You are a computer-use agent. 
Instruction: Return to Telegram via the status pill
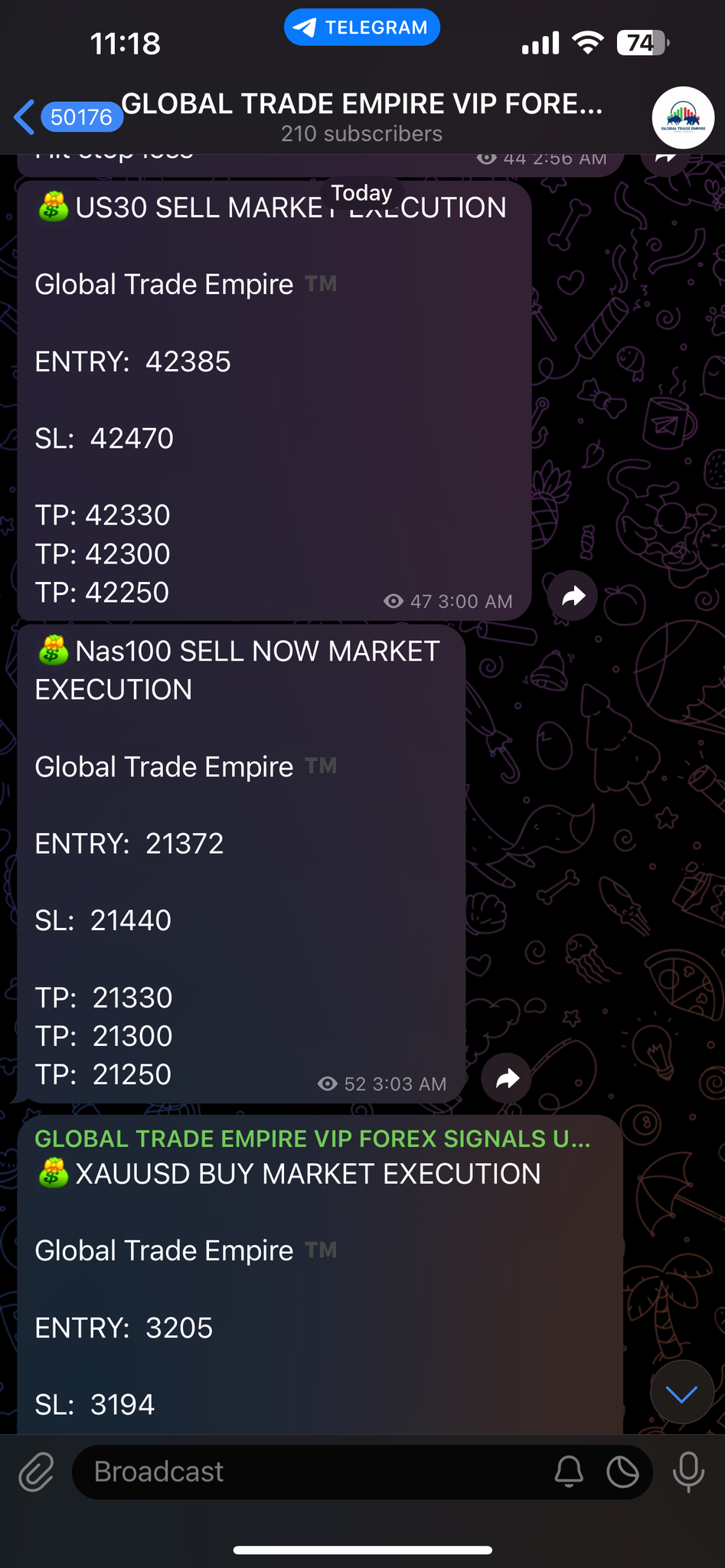pyautogui.click(x=362, y=28)
